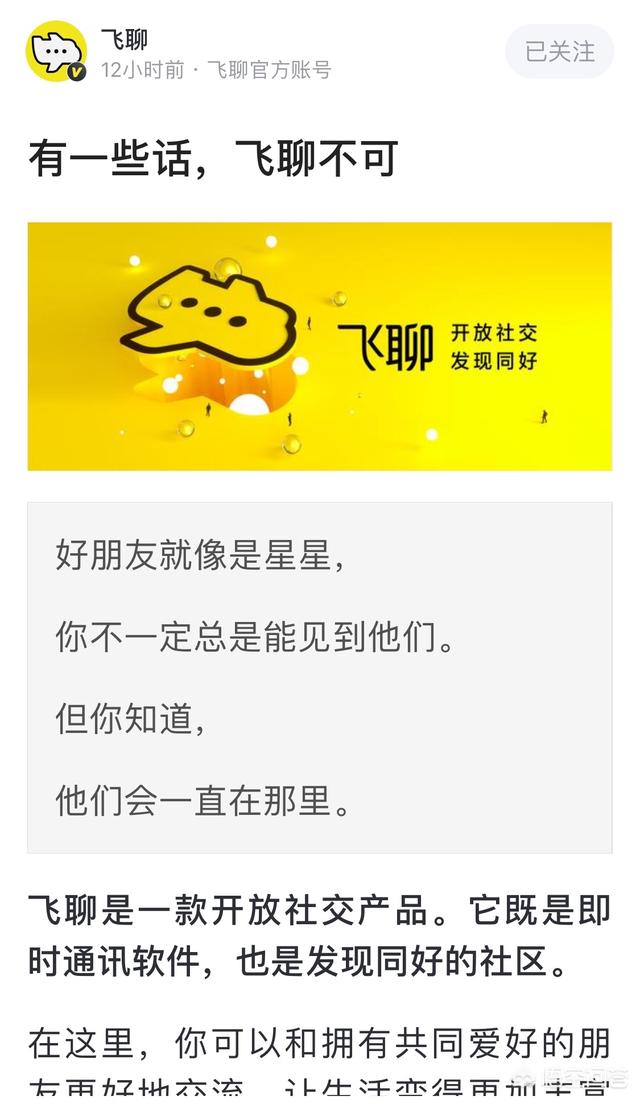This screenshot has height=1100, width=640.
Task: Tap the 已关注 follow button
Action: tap(559, 51)
